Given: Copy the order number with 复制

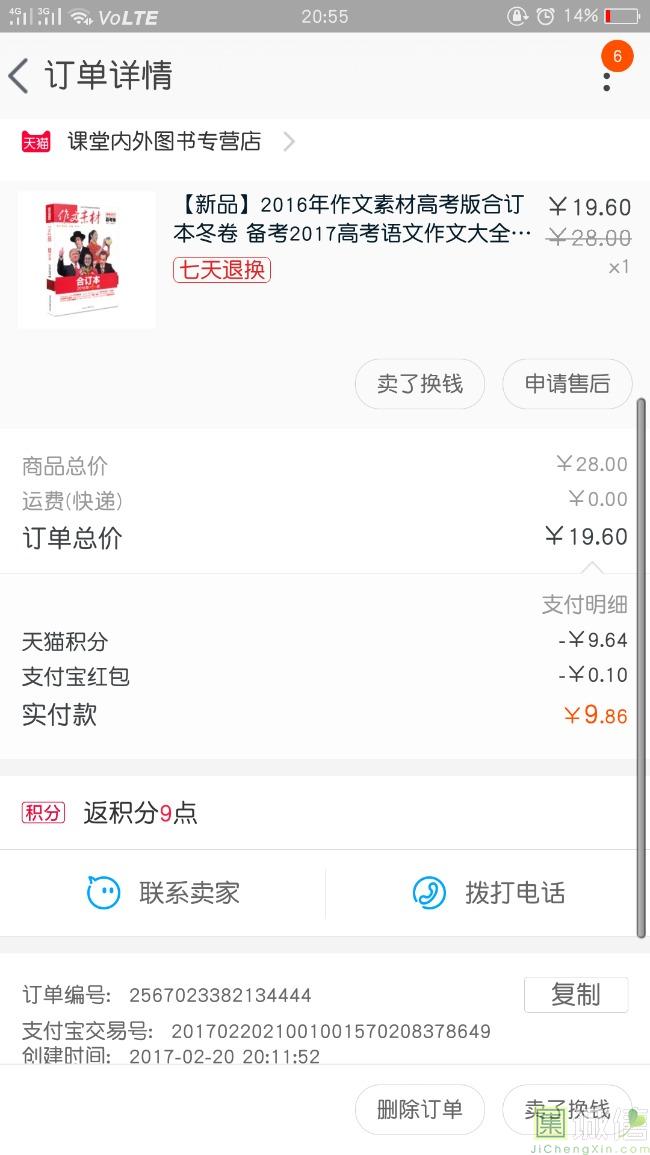Looking at the screenshot, I should point(576,994).
